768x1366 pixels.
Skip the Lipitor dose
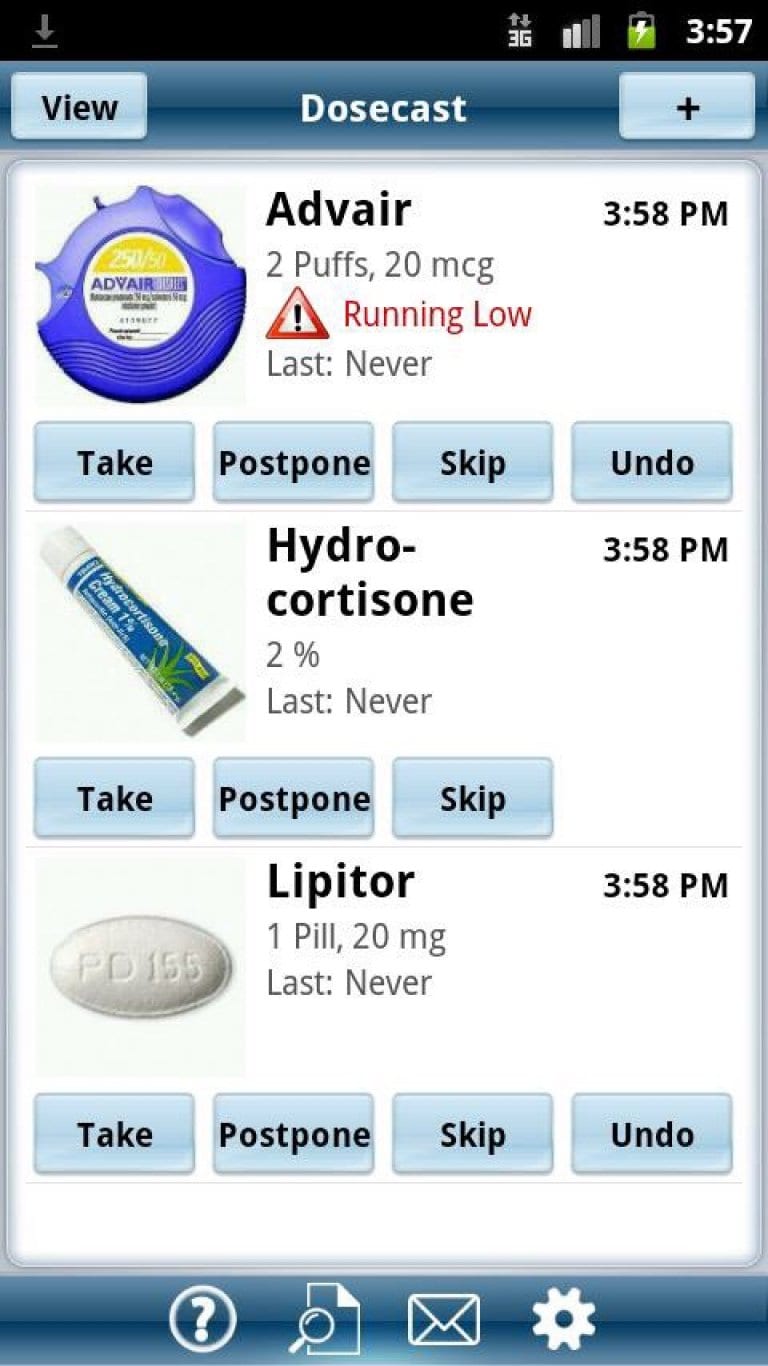pos(472,1133)
